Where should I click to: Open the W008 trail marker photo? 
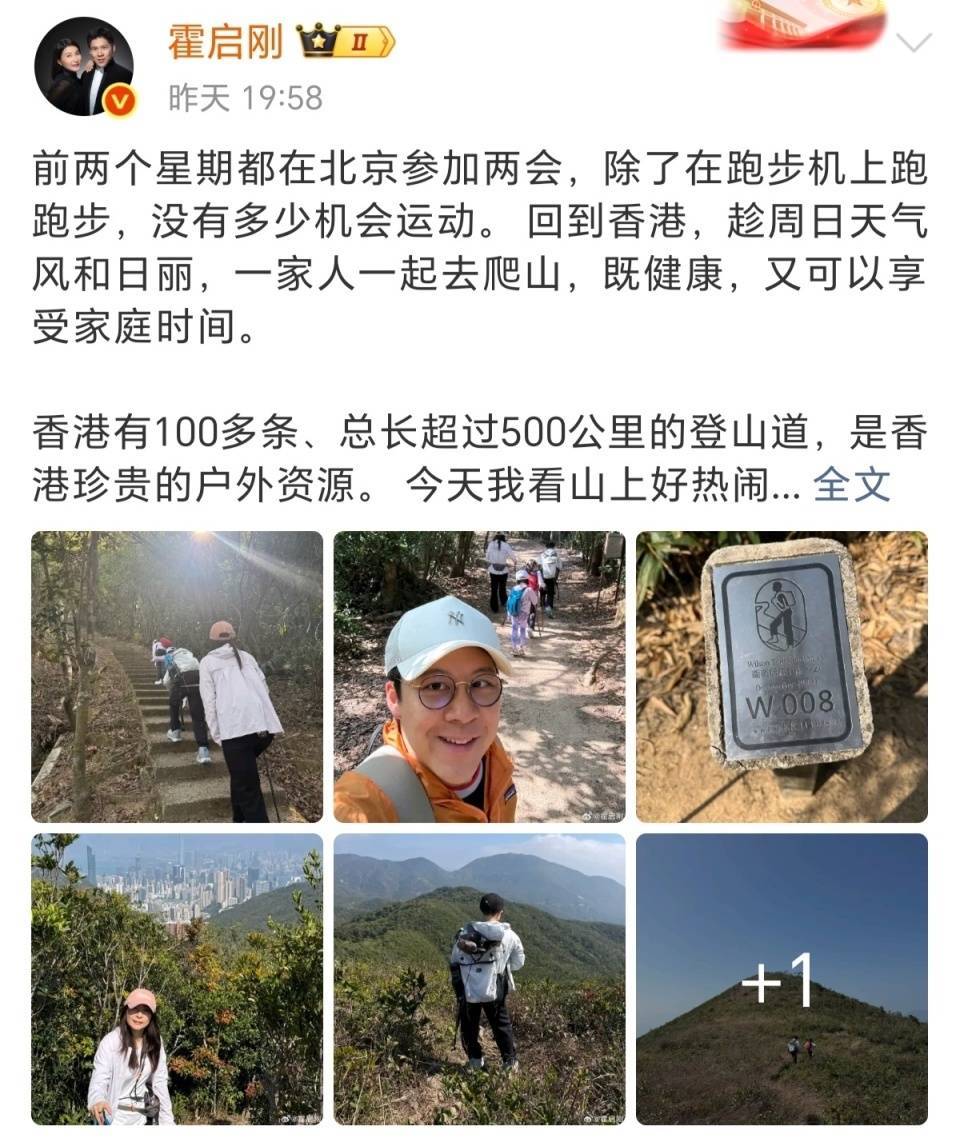click(x=782, y=677)
